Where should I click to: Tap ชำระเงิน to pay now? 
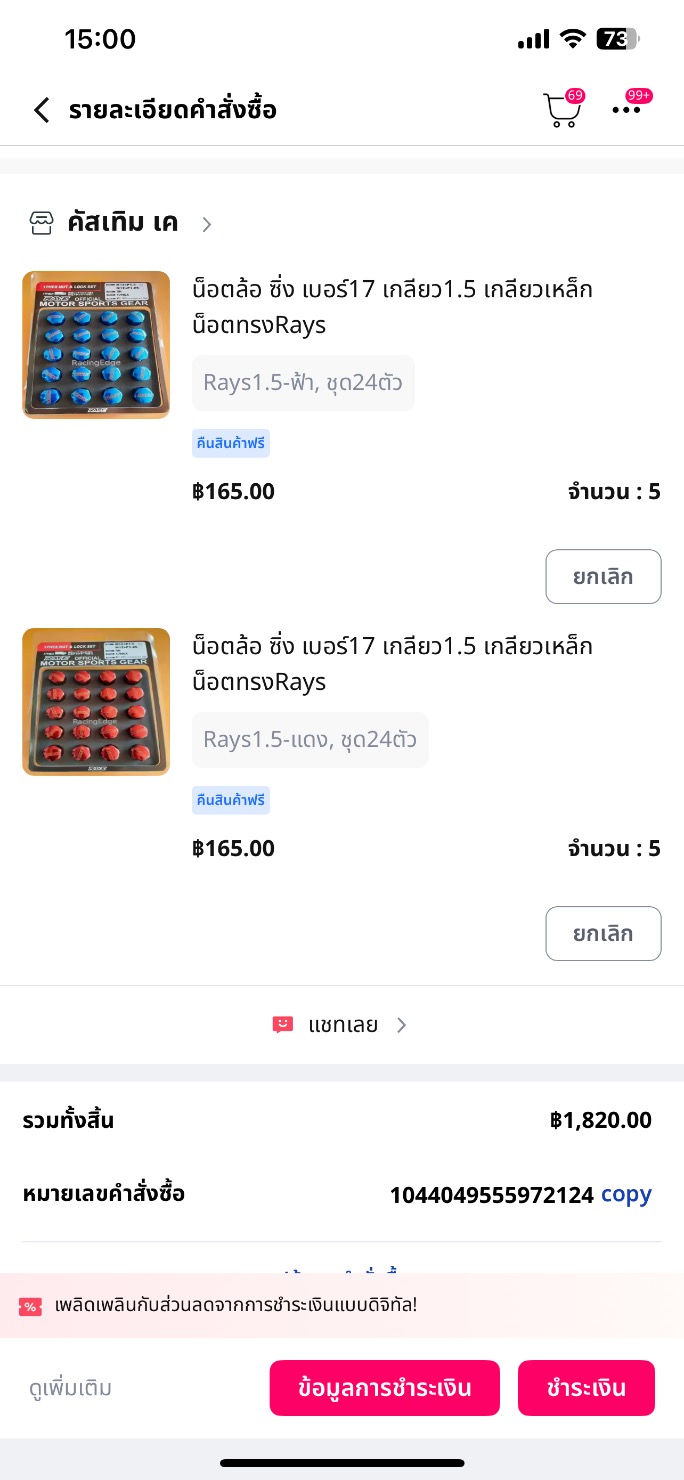coord(586,1388)
